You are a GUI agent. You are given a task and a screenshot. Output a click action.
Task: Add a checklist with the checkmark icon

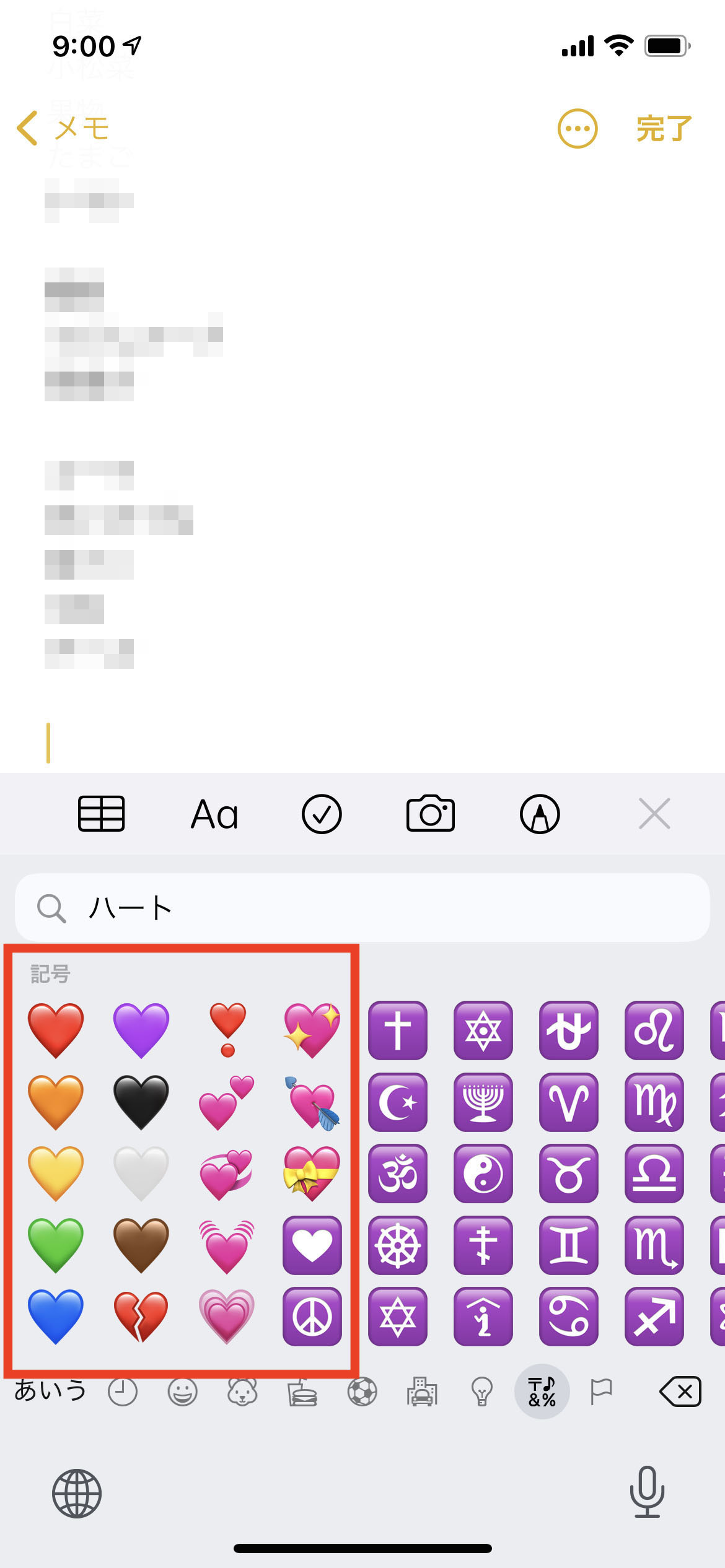click(322, 814)
